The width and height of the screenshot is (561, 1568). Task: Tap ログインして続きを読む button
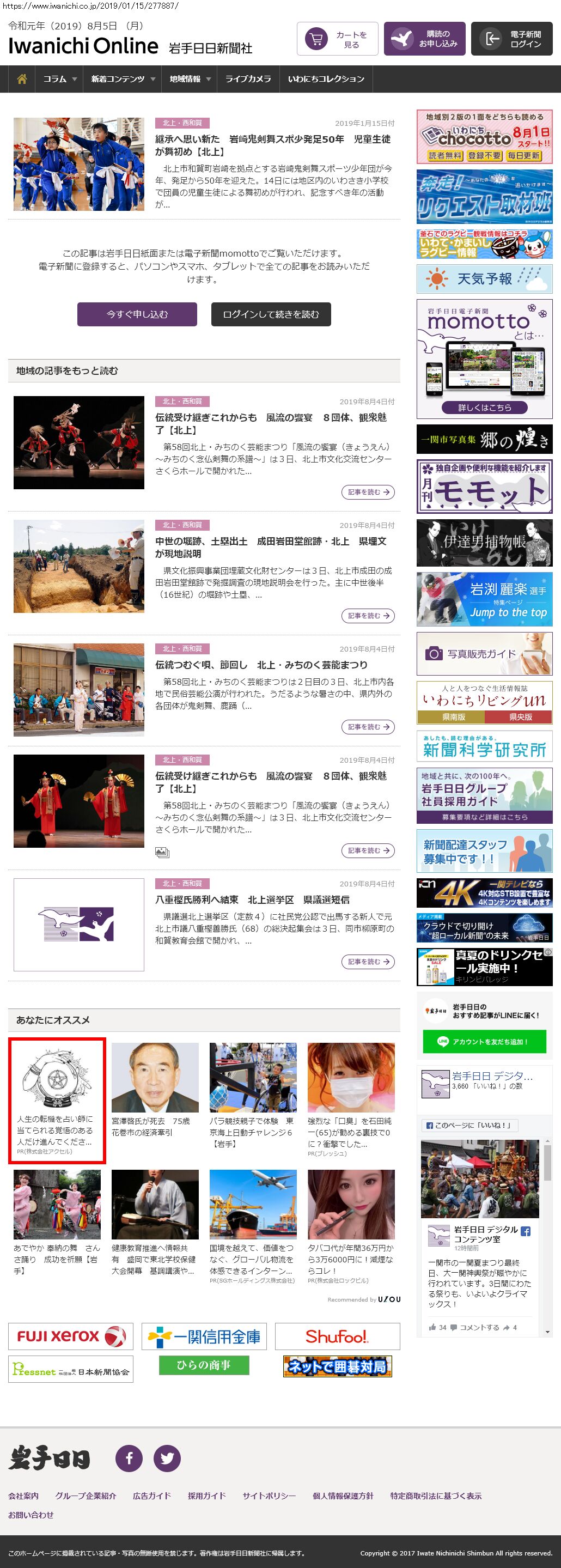(271, 314)
